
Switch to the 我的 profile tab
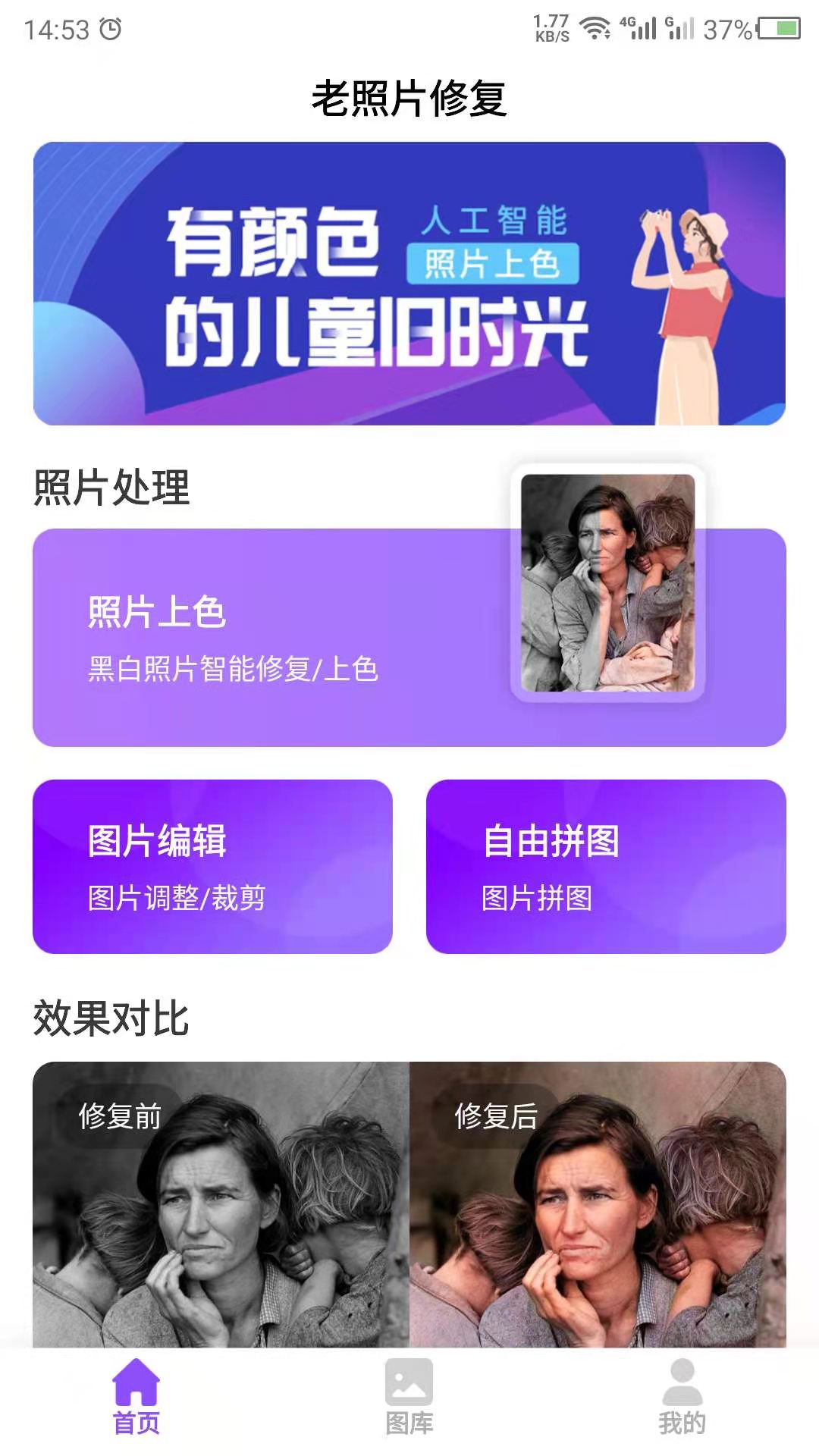click(682, 1397)
